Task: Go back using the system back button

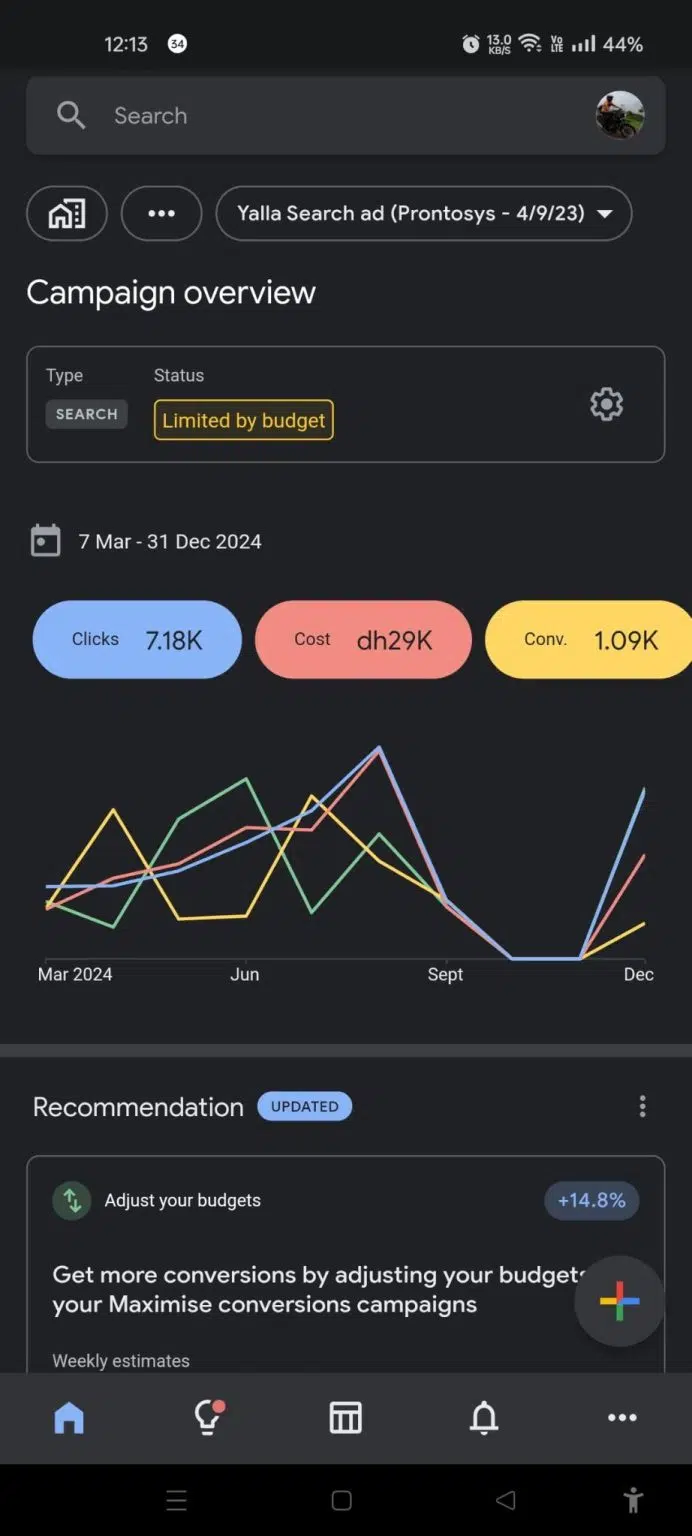Action: tap(506, 1500)
